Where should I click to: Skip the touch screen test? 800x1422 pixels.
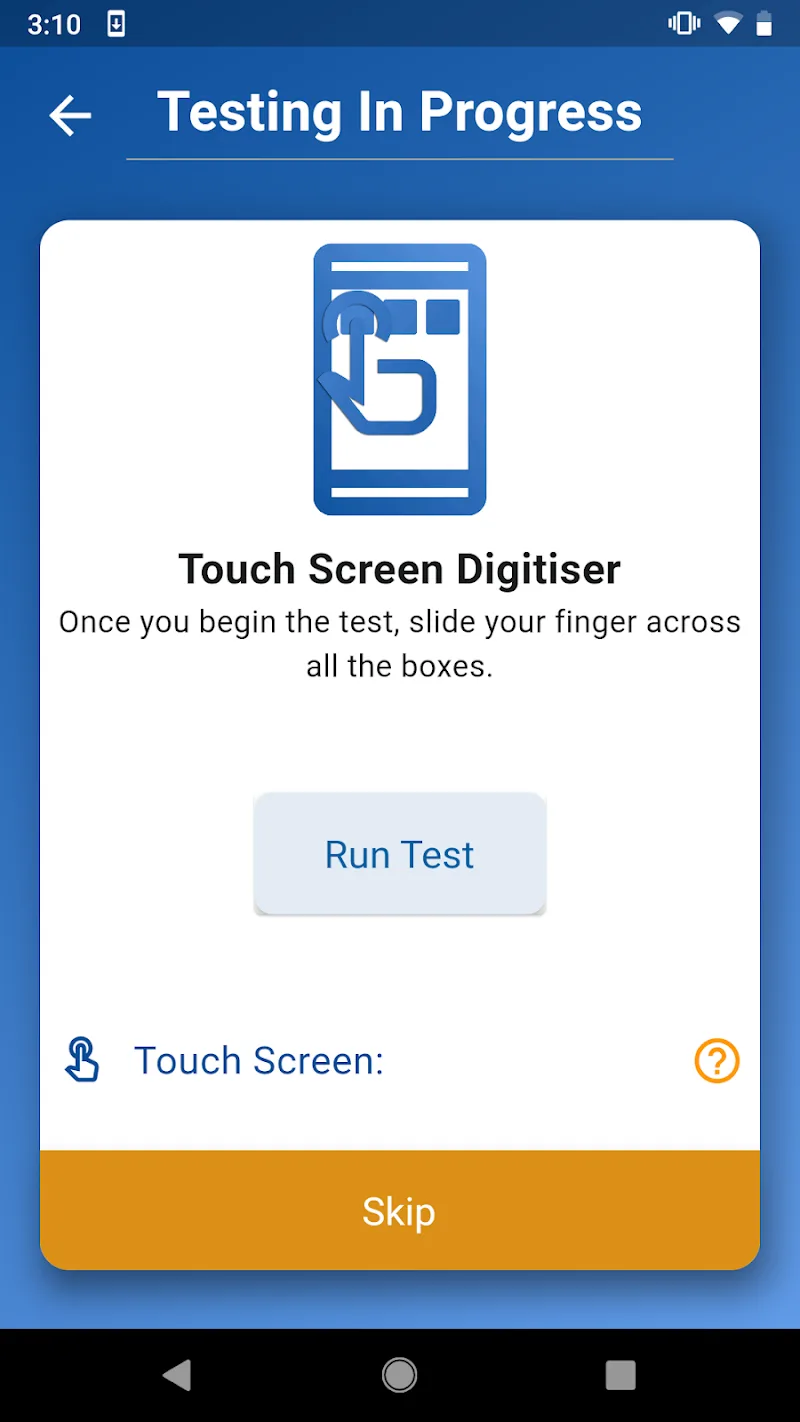pyautogui.click(x=400, y=1211)
